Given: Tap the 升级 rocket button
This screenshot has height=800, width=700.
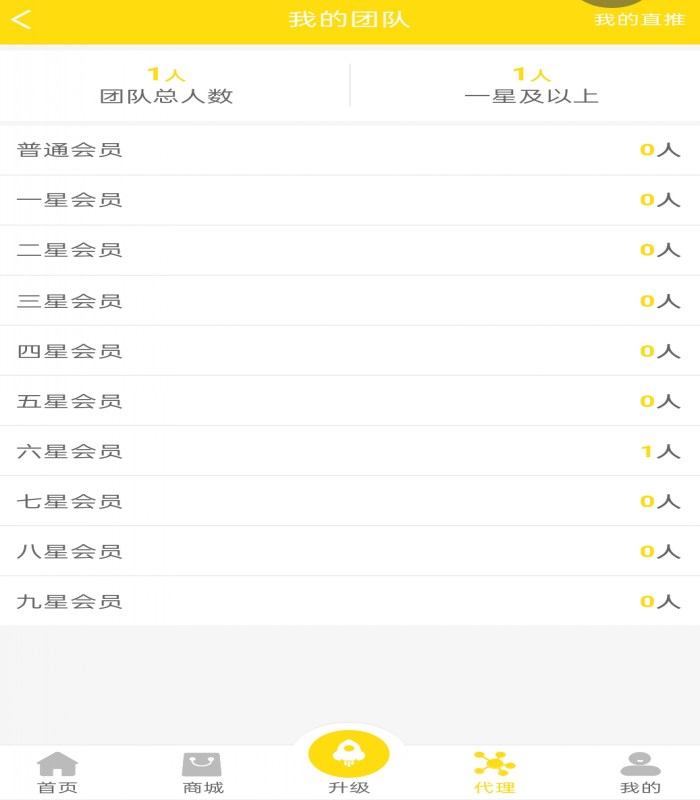Looking at the screenshot, I should (x=349, y=756).
